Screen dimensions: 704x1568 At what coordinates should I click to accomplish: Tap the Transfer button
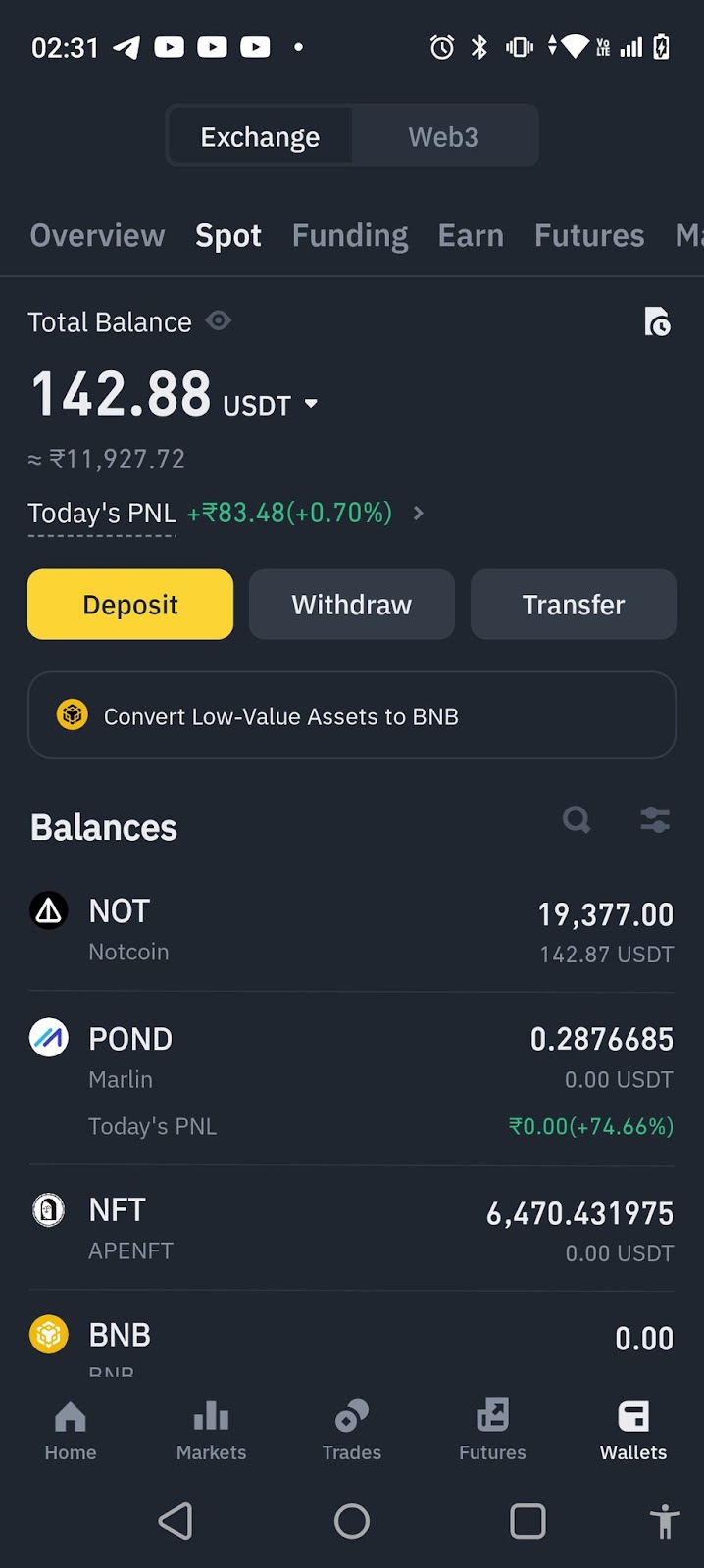coord(574,605)
